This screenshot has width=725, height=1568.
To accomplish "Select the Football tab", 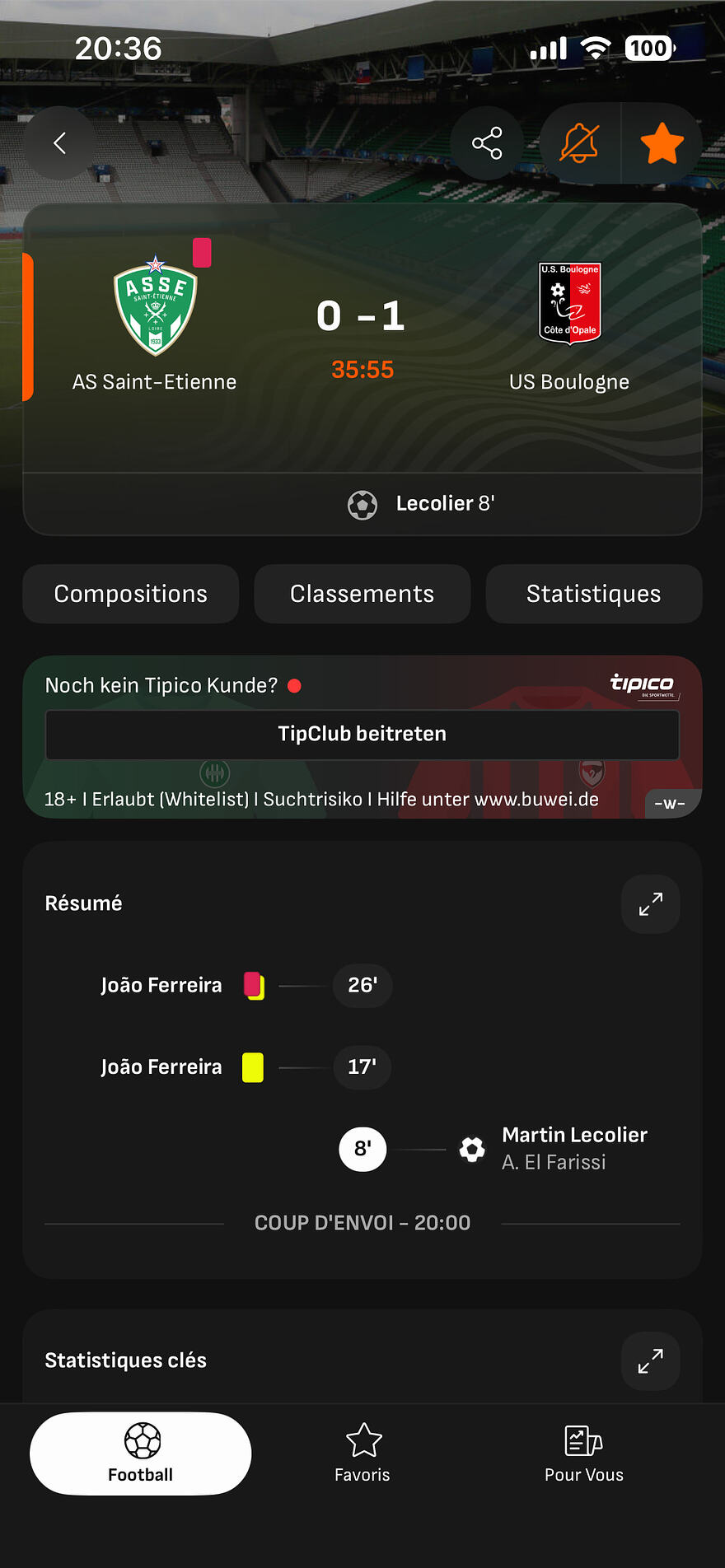I will pos(141,1454).
